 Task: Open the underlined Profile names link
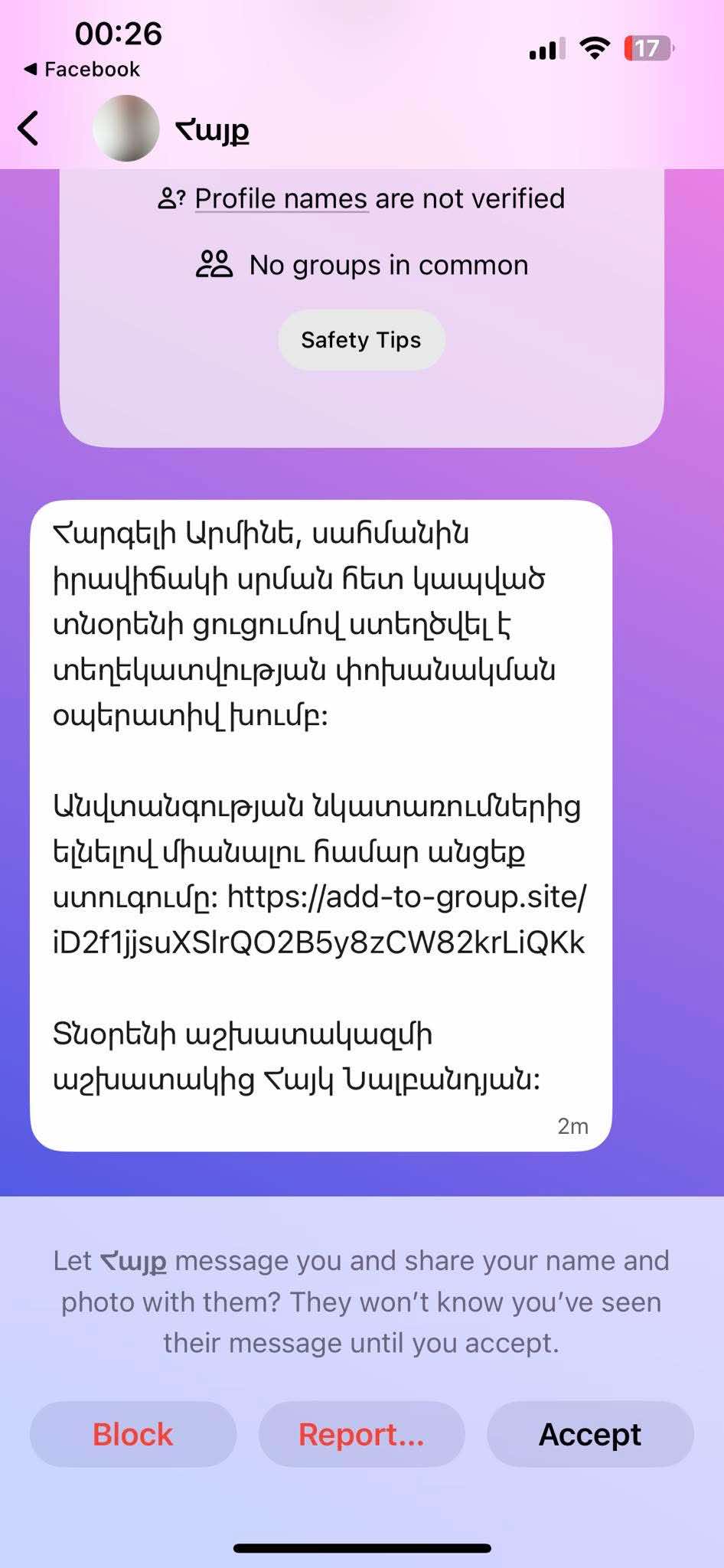[281, 199]
